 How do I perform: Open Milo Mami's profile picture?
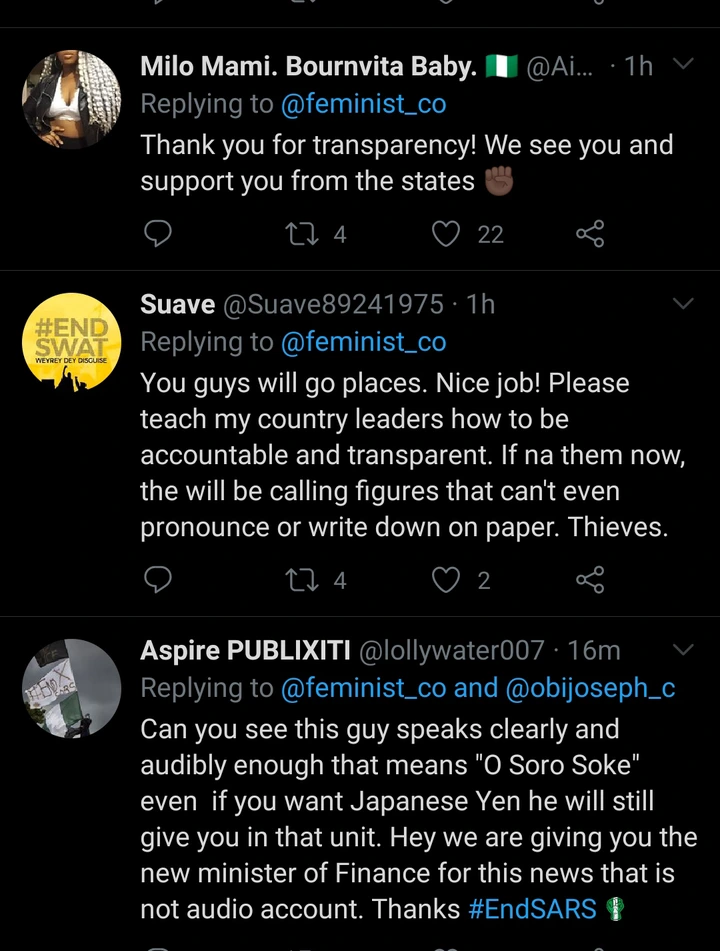click(x=71, y=100)
